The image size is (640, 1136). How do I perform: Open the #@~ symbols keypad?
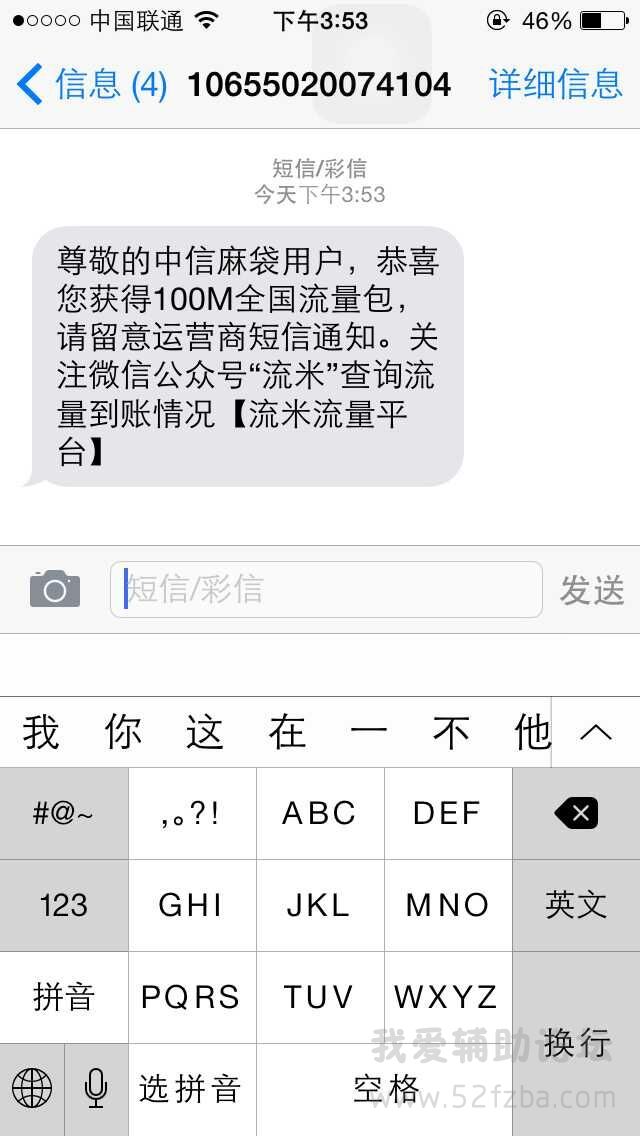(64, 813)
